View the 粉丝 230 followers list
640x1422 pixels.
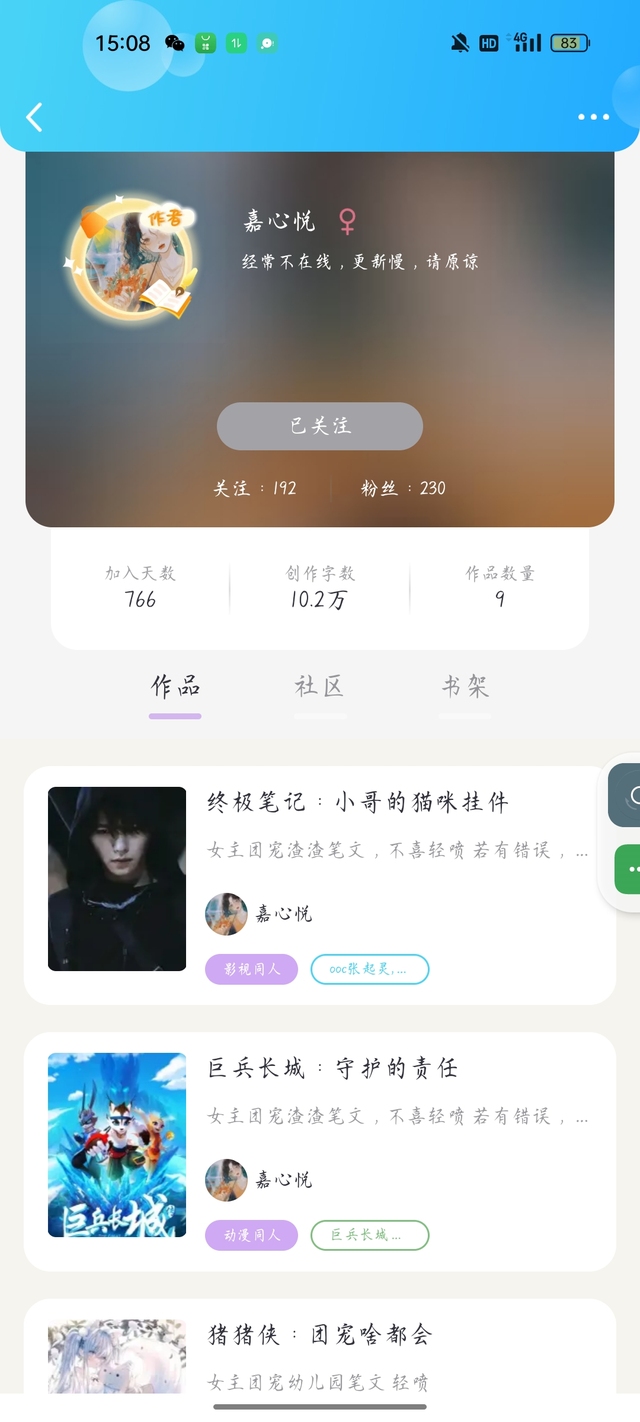point(403,488)
